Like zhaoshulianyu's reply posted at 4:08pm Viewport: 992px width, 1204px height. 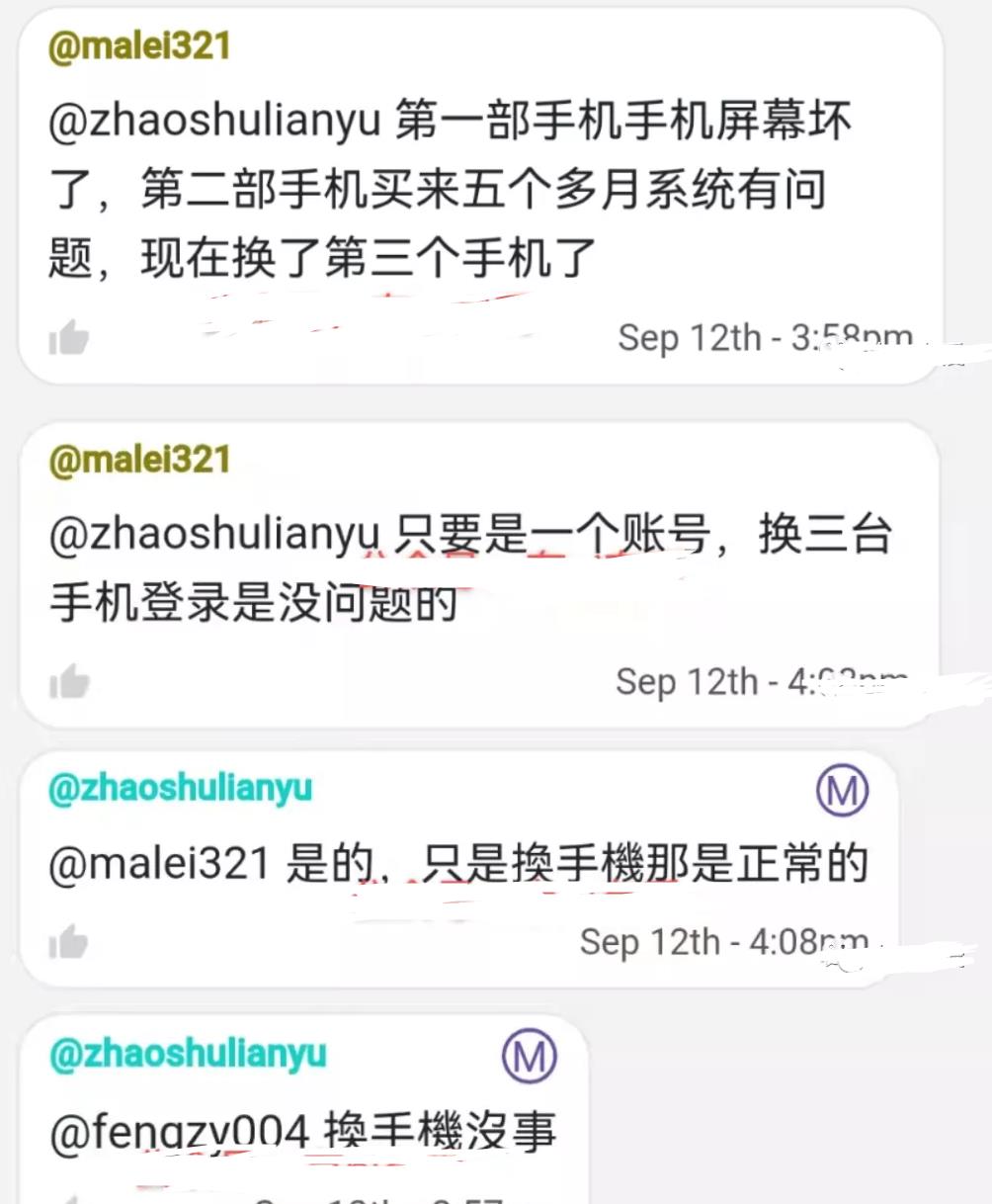pyautogui.click(x=69, y=941)
